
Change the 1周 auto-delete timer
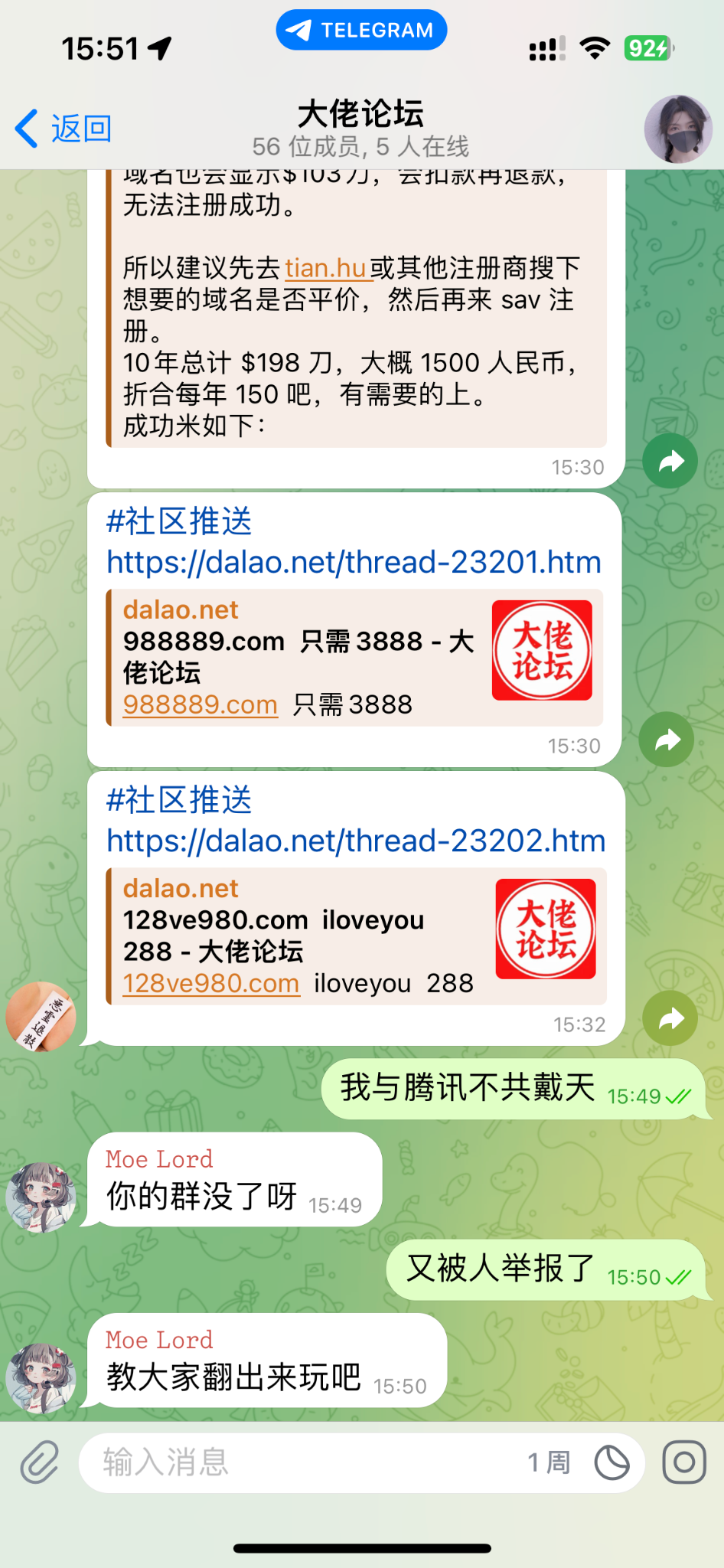[549, 1462]
